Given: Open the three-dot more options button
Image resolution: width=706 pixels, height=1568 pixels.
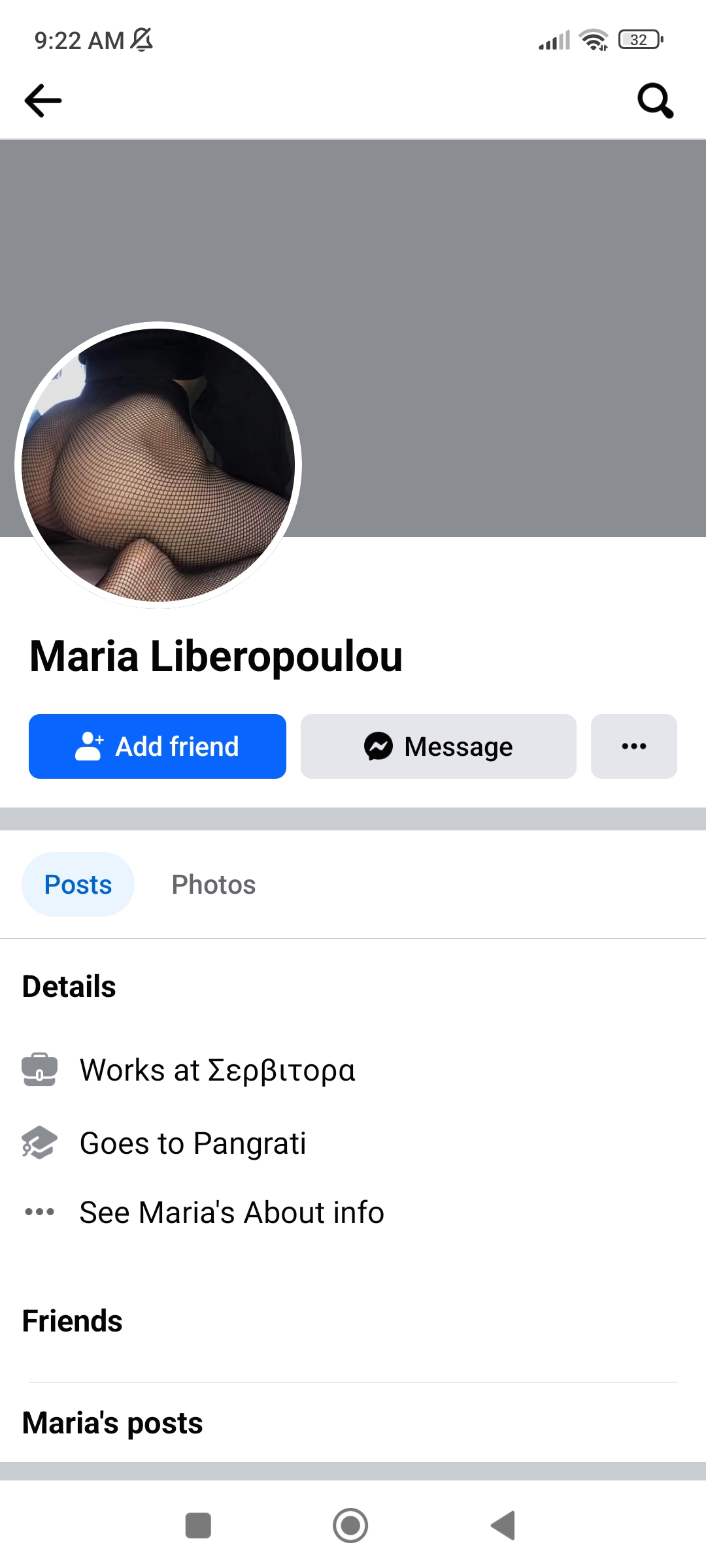Looking at the screenshot, I should click(633, 746).
